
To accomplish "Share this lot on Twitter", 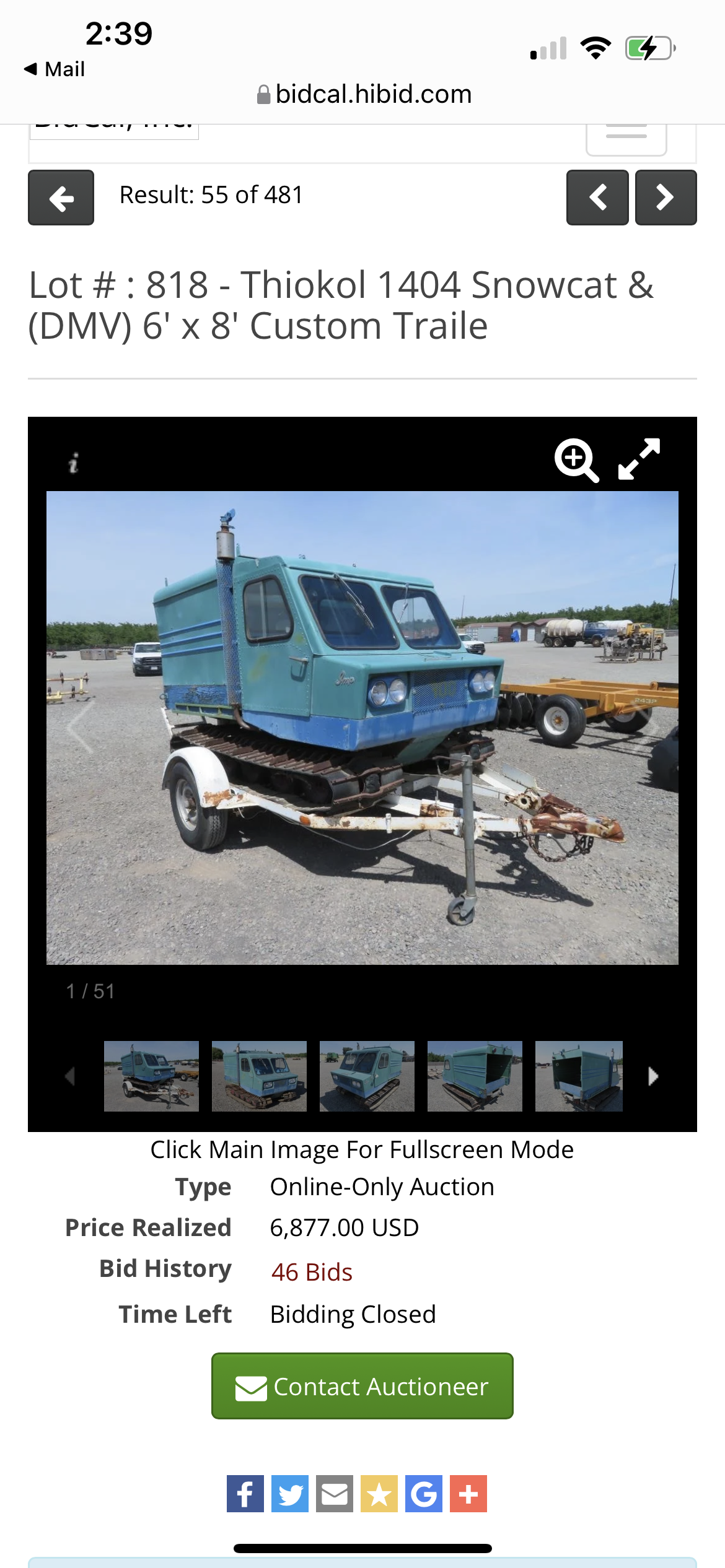I will tap(290, 1494).
